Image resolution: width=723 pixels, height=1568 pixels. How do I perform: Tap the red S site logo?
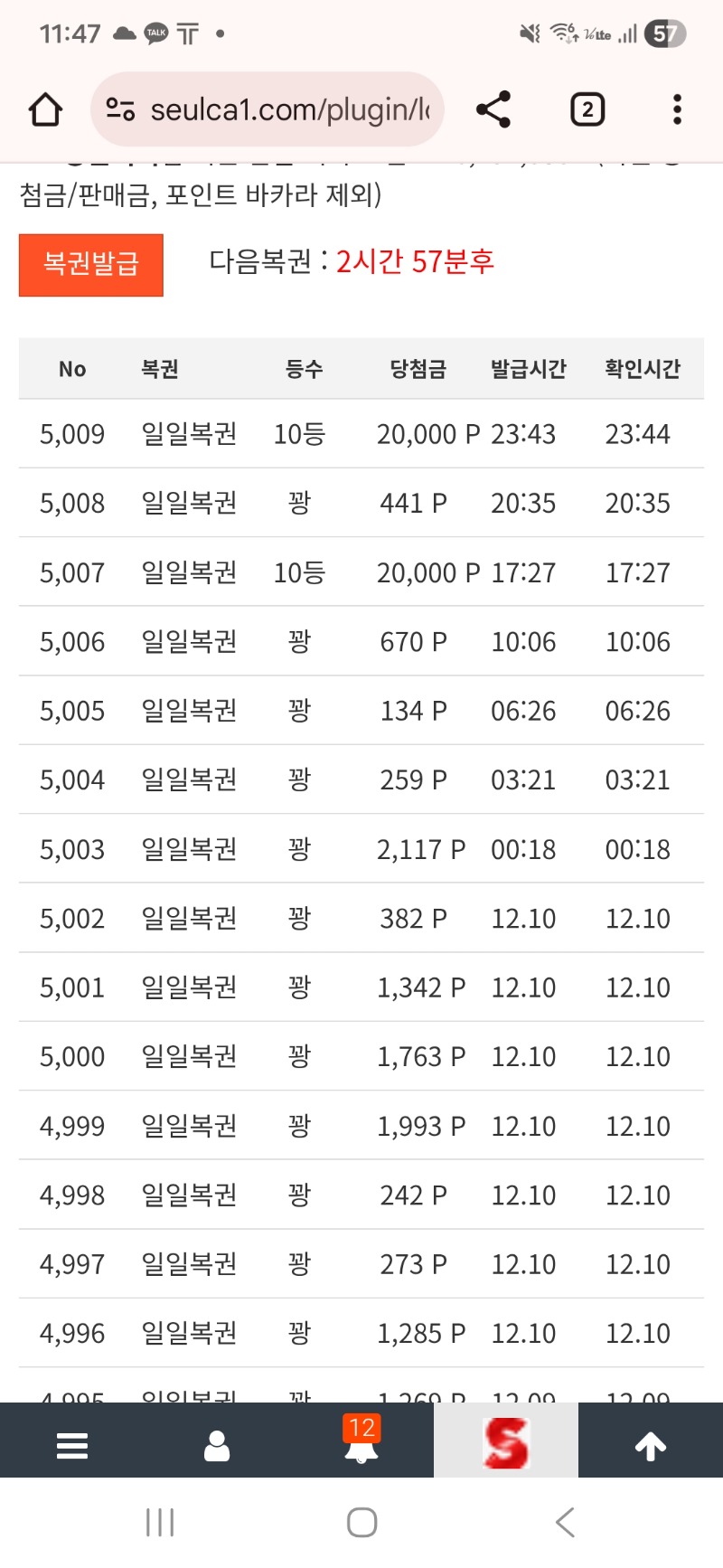(506, 1440)
